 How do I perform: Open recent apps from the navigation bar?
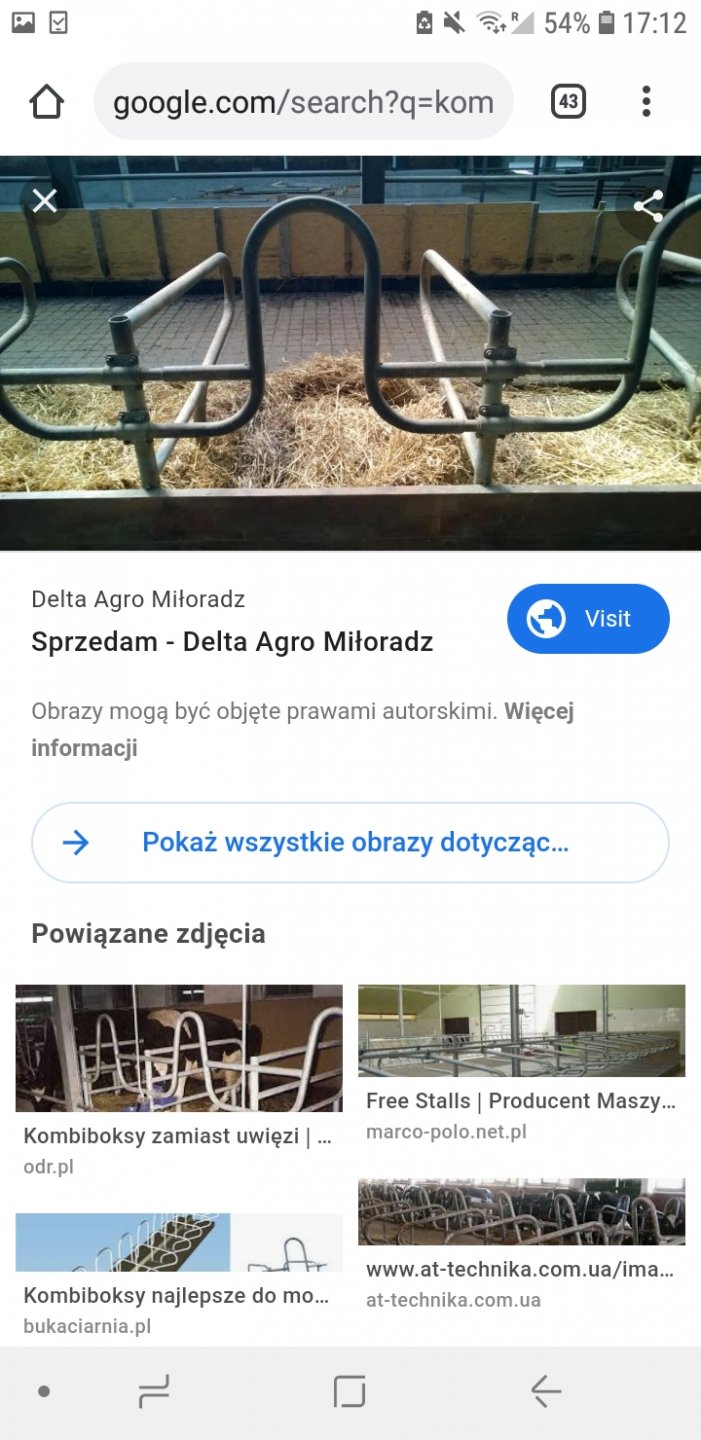[x=153, y=1391]
